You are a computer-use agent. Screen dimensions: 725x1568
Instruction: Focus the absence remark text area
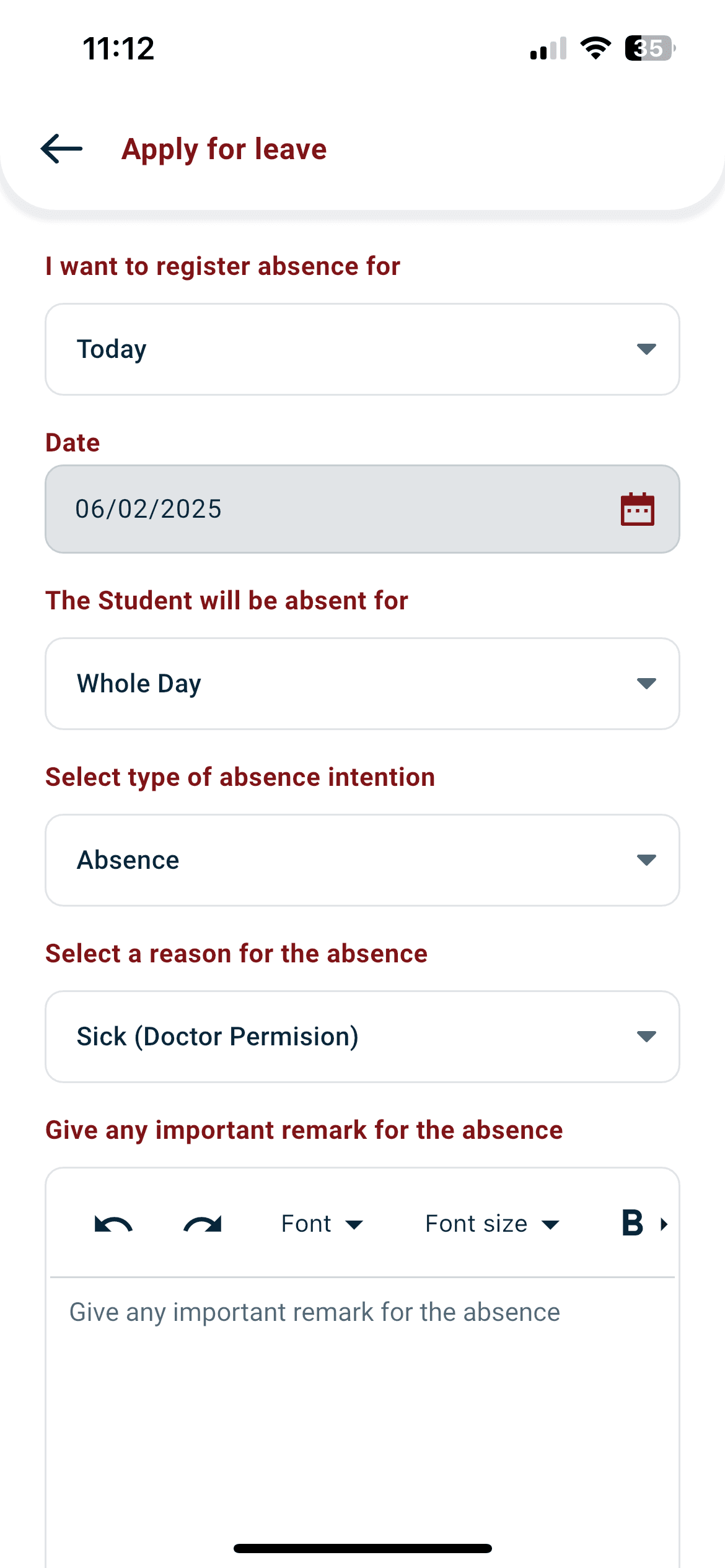click(x=362, y=1418)
